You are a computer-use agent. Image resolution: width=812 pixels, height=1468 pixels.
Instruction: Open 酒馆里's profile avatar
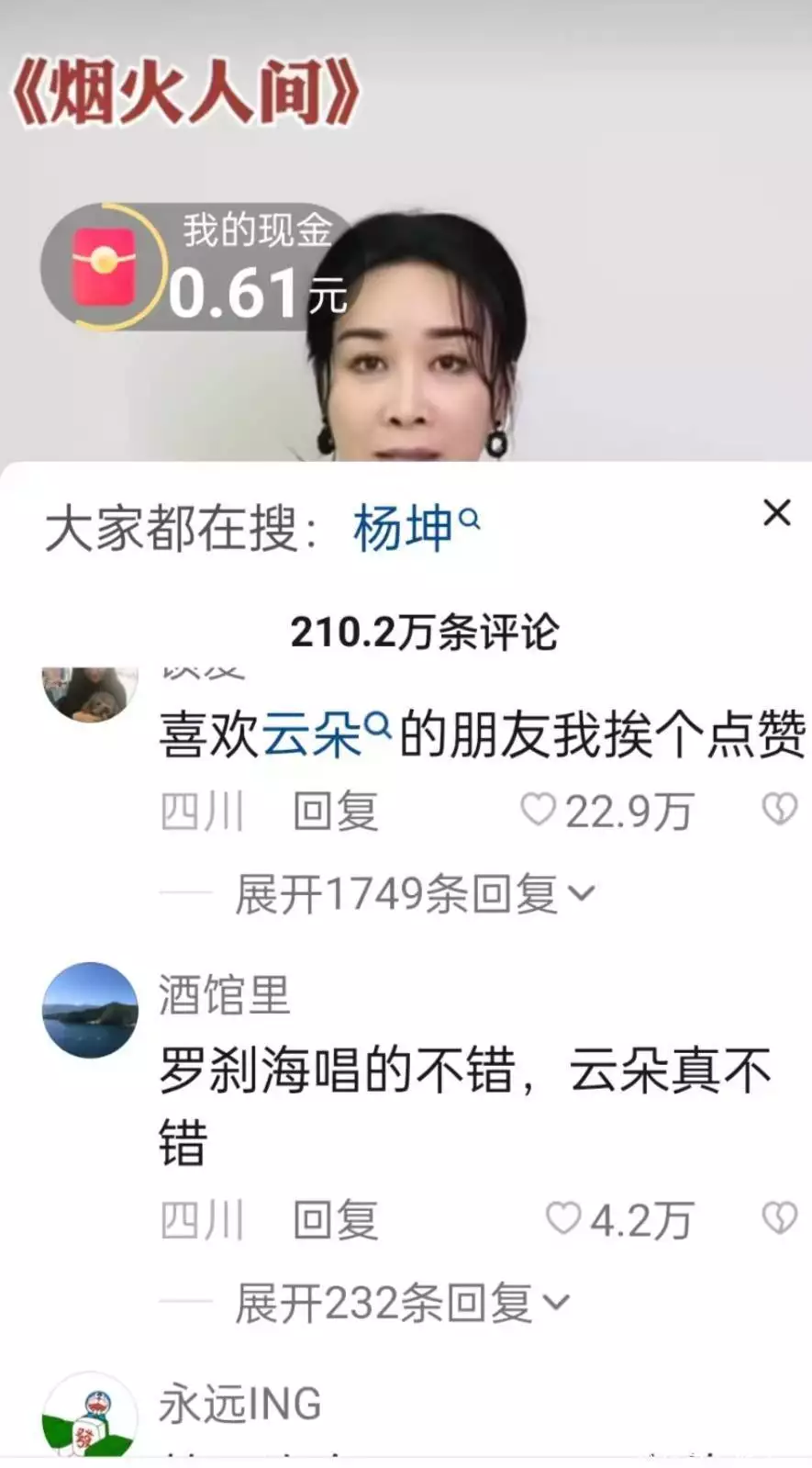(x=90, y=1010)
